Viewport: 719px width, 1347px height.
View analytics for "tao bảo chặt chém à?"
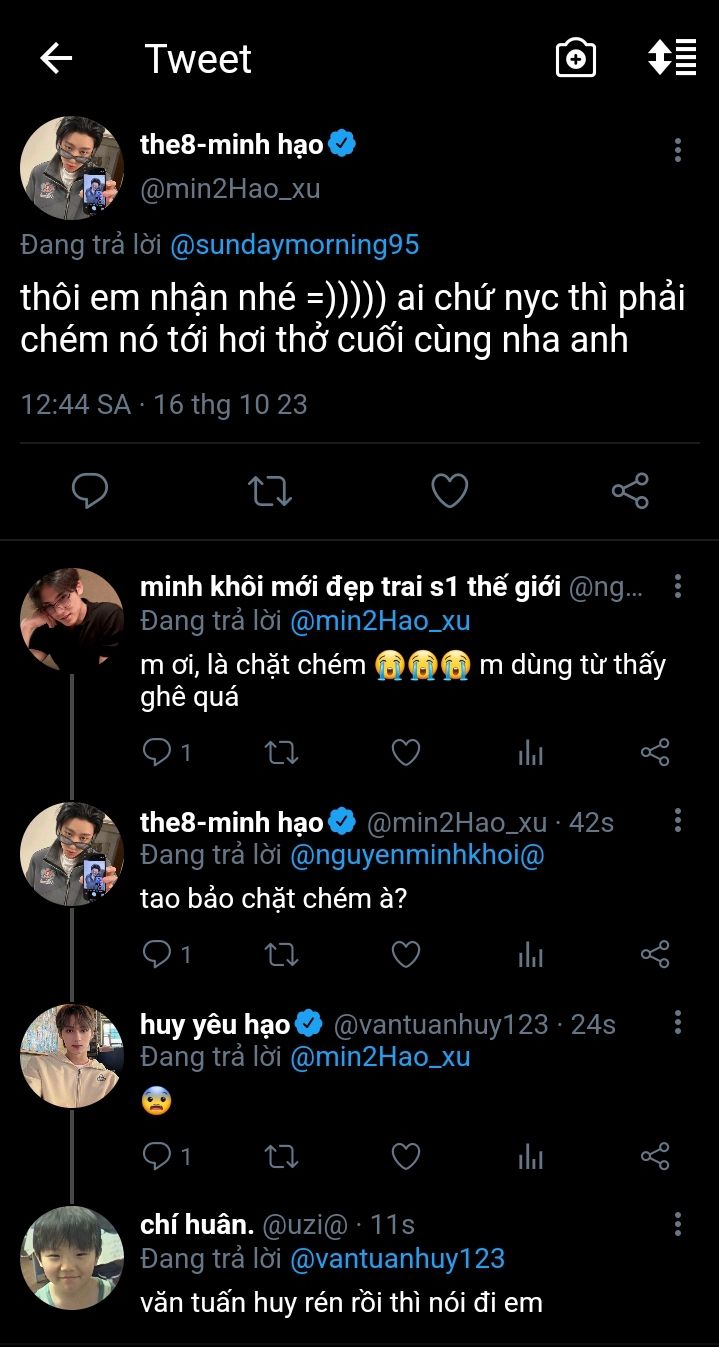tap(530, 955)
